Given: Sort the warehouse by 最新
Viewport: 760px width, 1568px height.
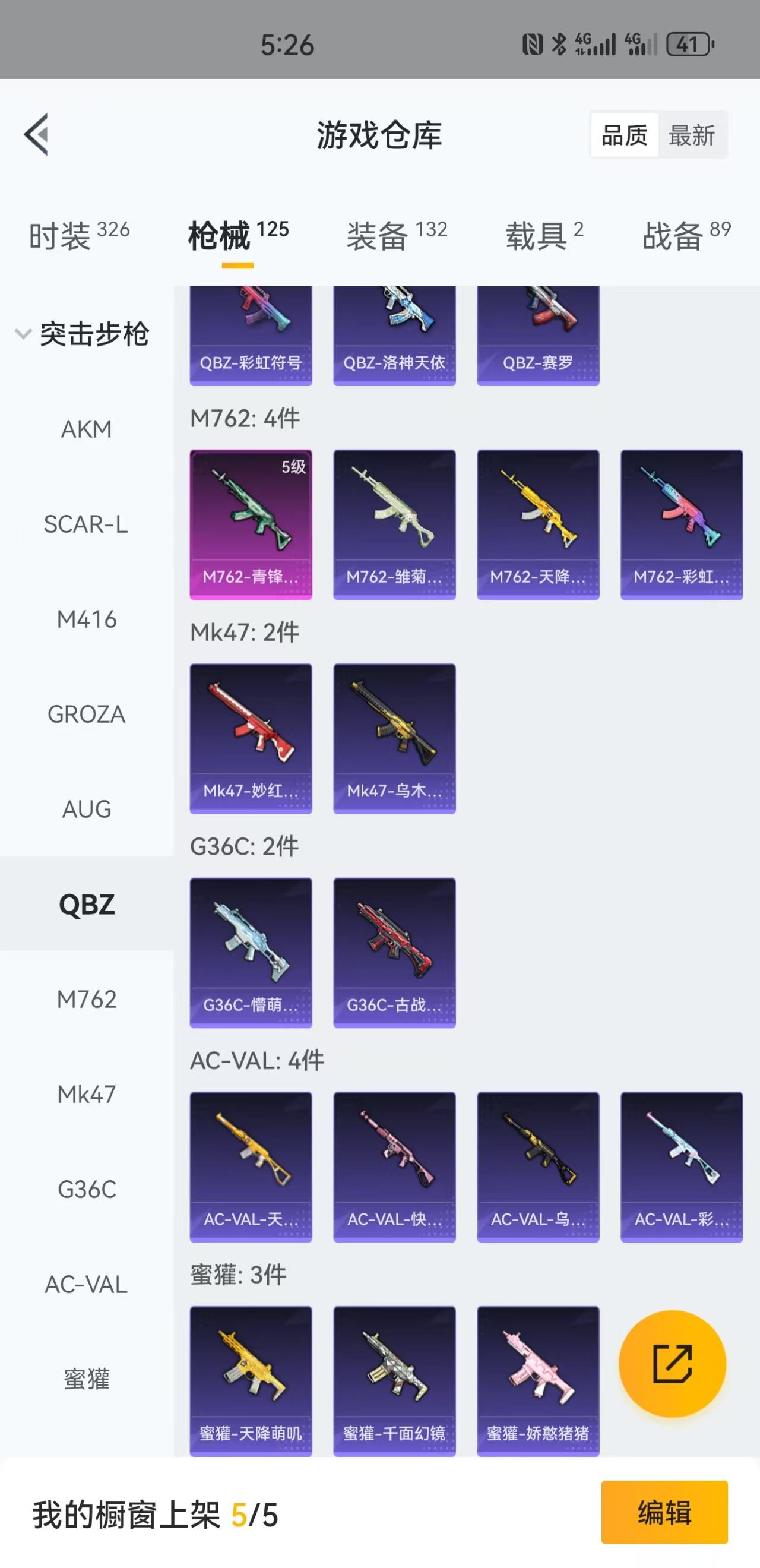Looking at the screenshot, I should tap(691, 135).
